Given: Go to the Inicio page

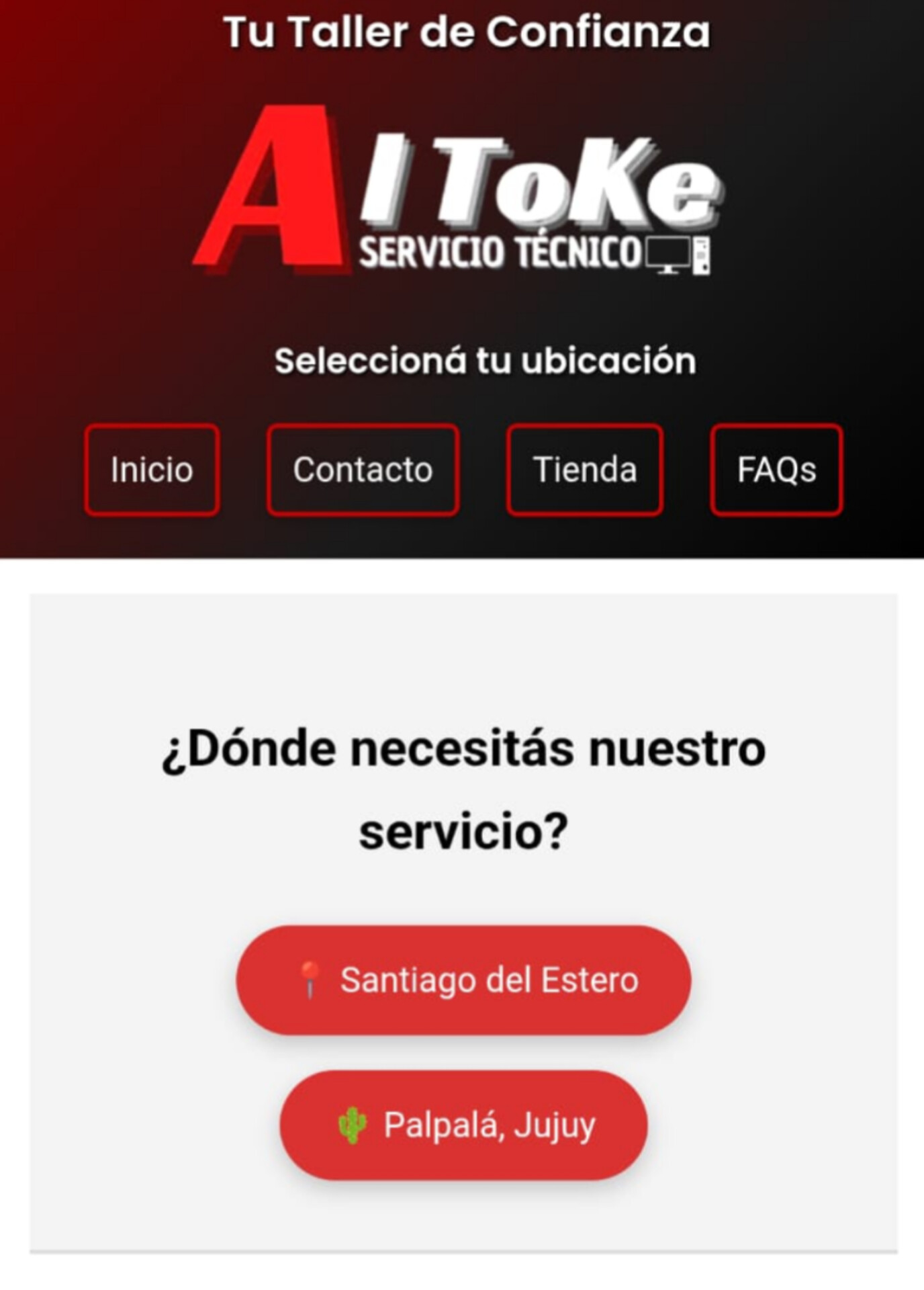Looking at the screenshot, I should [152, 470].
